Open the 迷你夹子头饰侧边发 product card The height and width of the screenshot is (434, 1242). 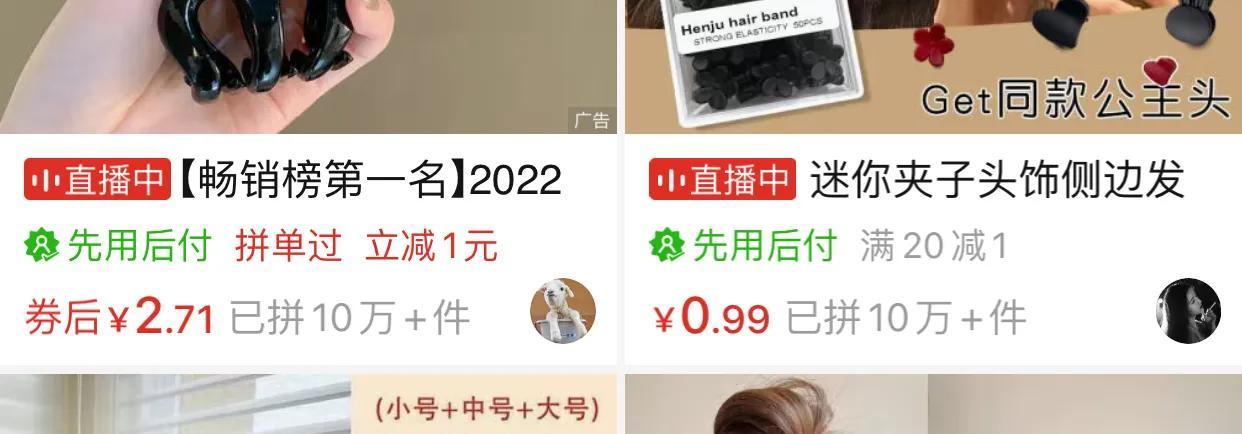click(x=996, y=181)
